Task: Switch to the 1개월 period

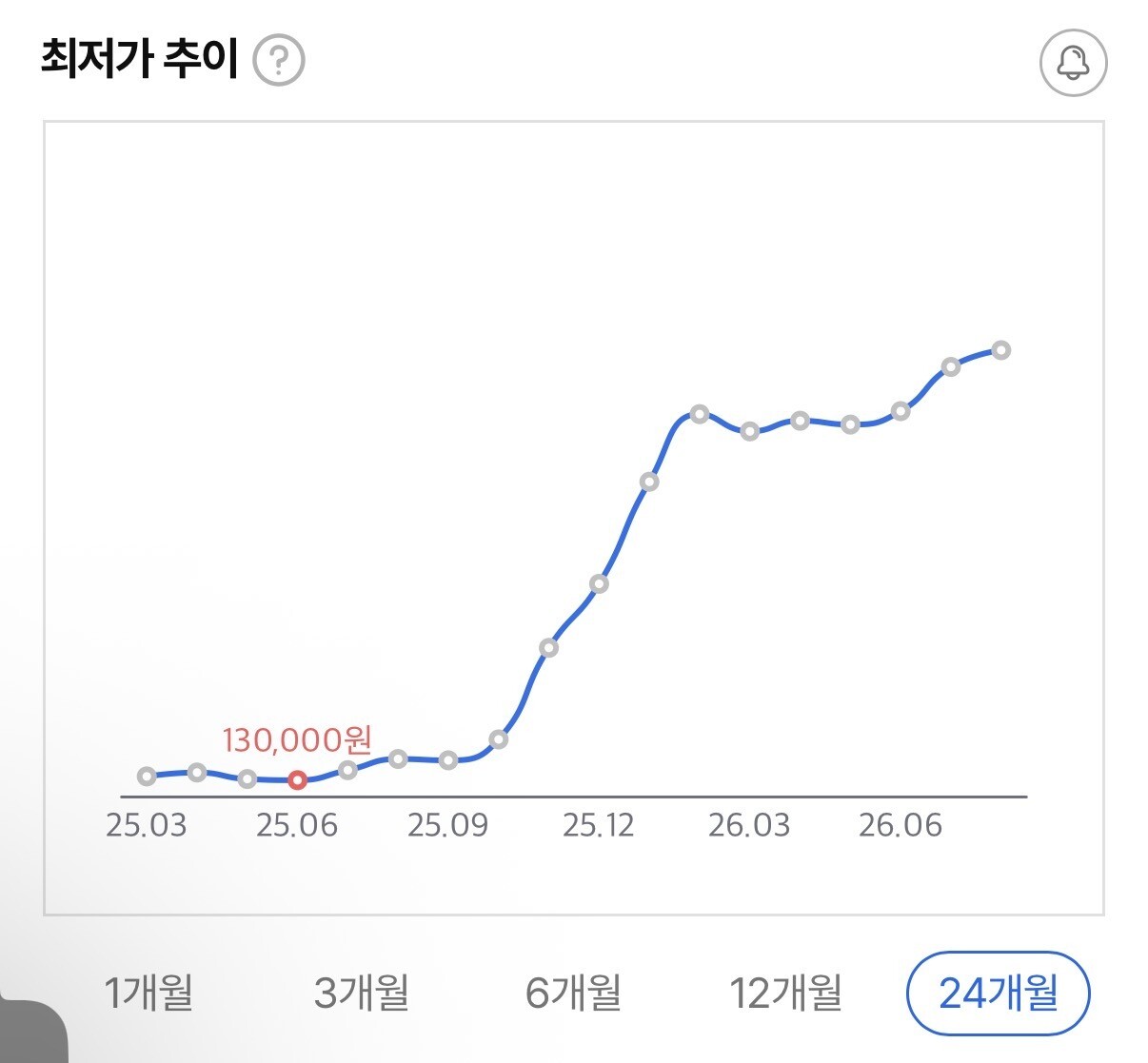Action: 148,994
